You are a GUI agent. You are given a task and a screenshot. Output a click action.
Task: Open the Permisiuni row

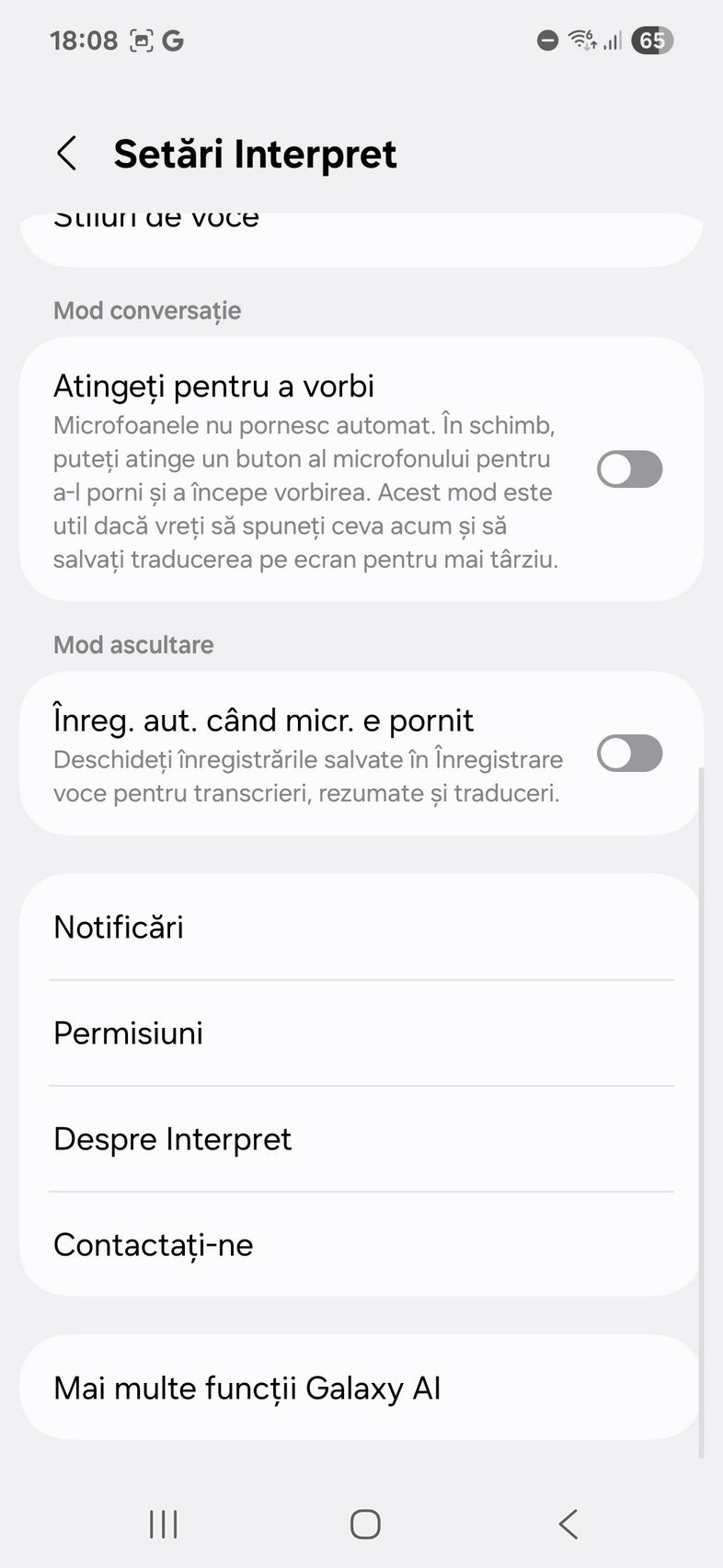pos(361,1032)
